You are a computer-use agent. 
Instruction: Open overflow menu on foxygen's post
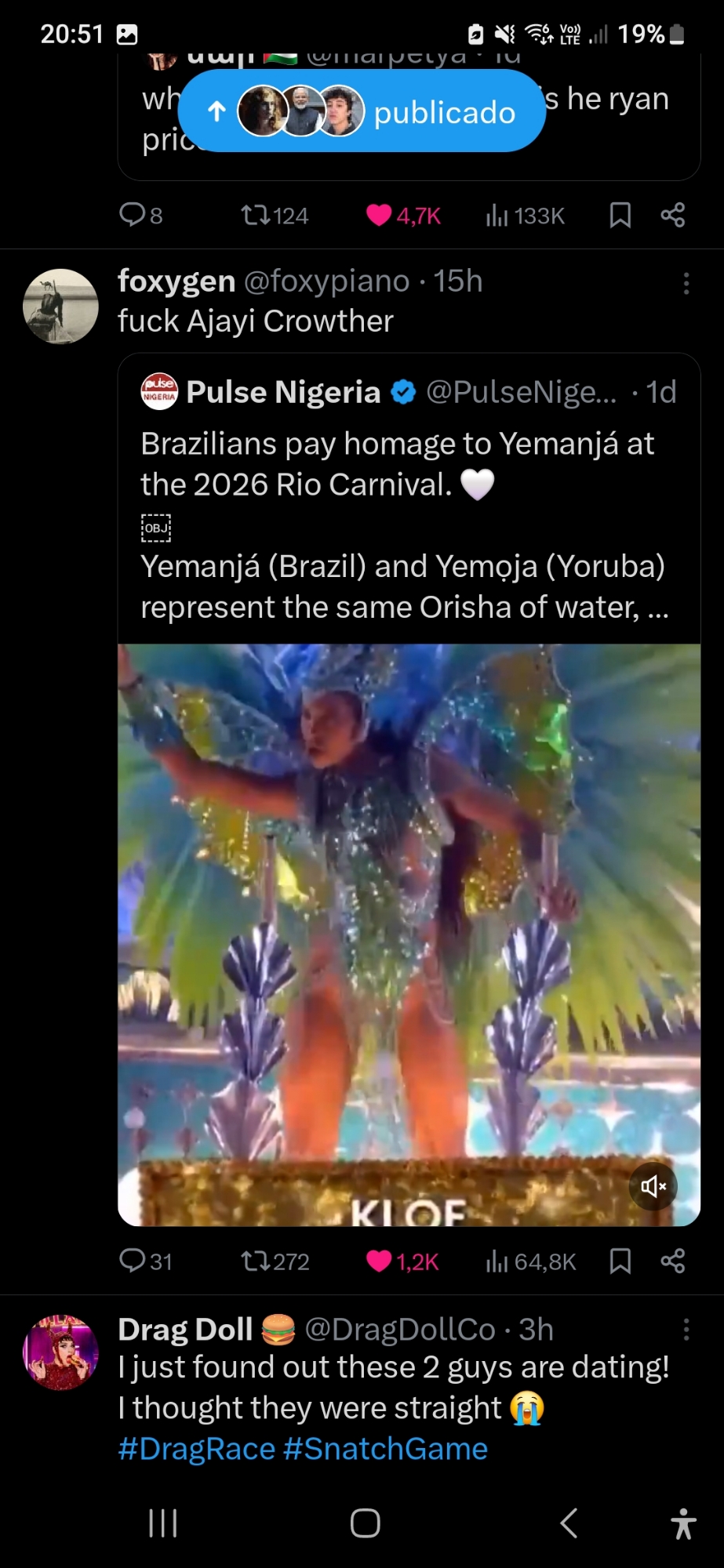pyautogui.click(x=686, y=283)
